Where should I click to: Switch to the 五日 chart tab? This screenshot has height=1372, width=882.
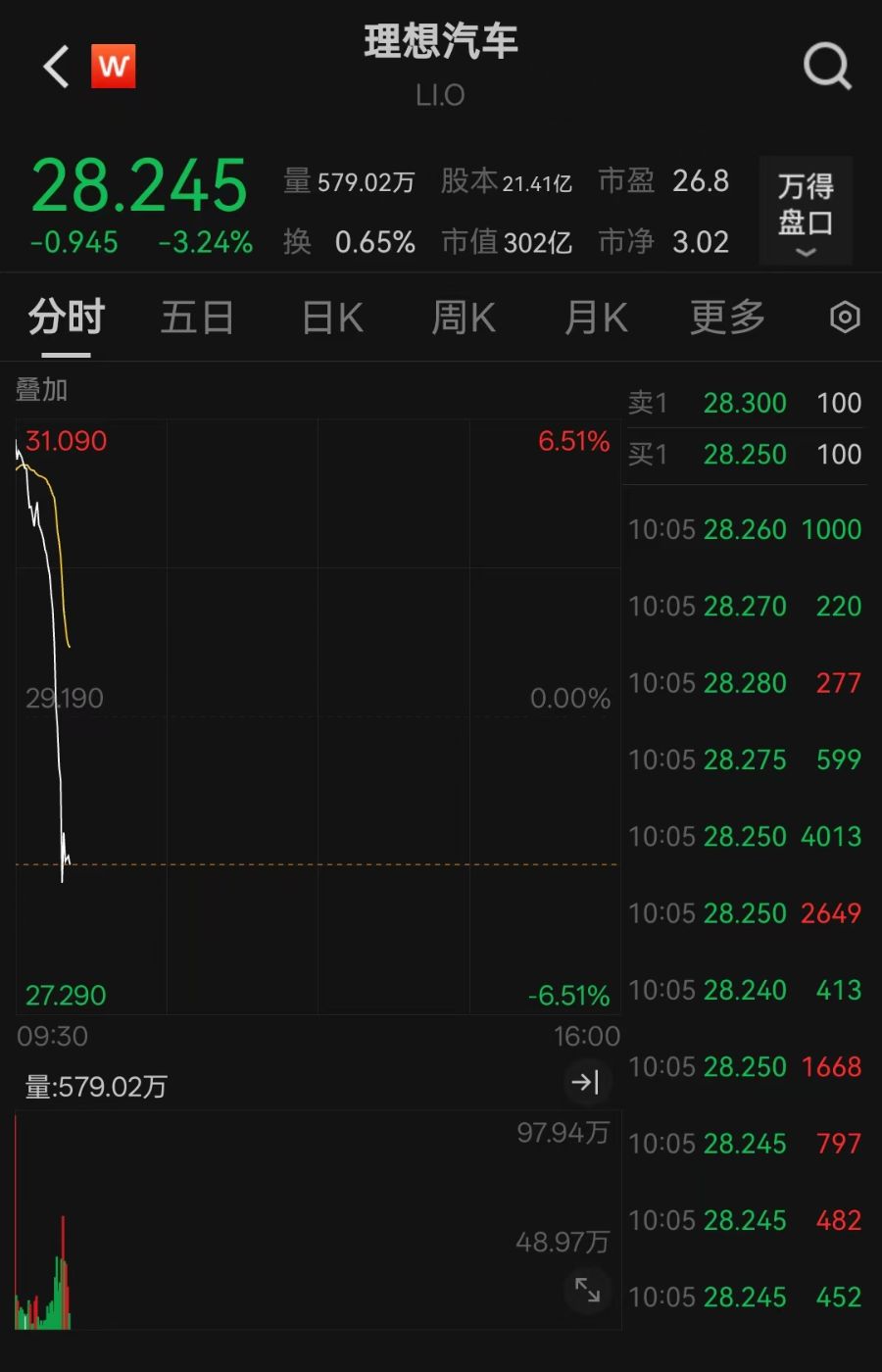pyautogui.click(x=197, y=318)
